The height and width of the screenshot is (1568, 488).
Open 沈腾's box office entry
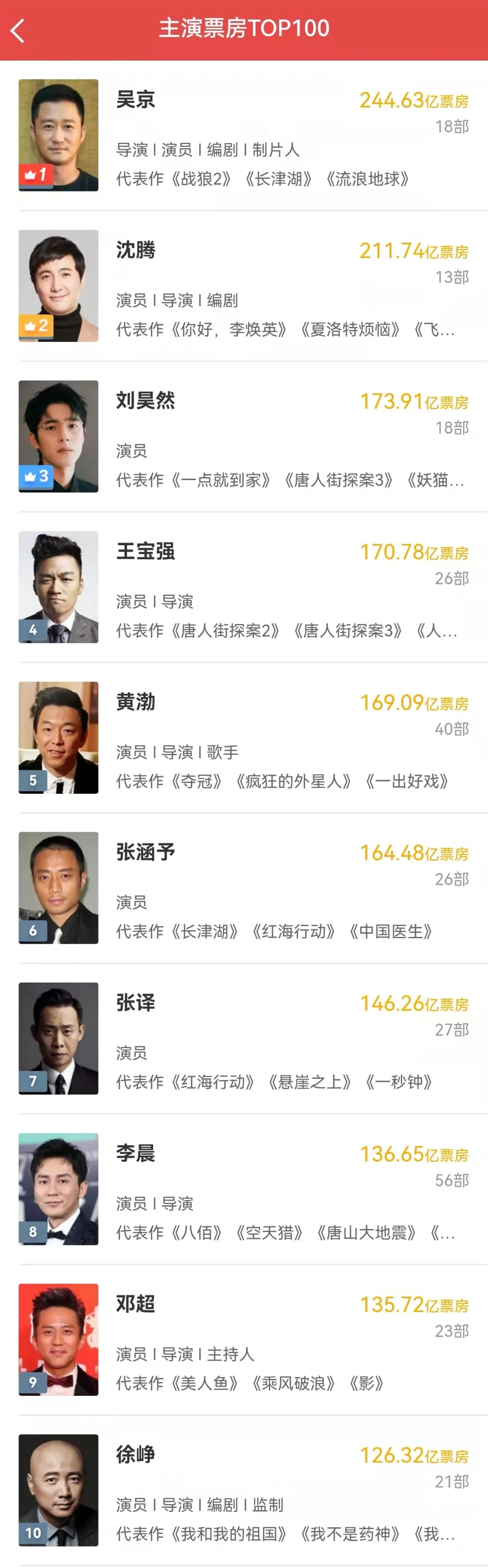tap(244, 286)
